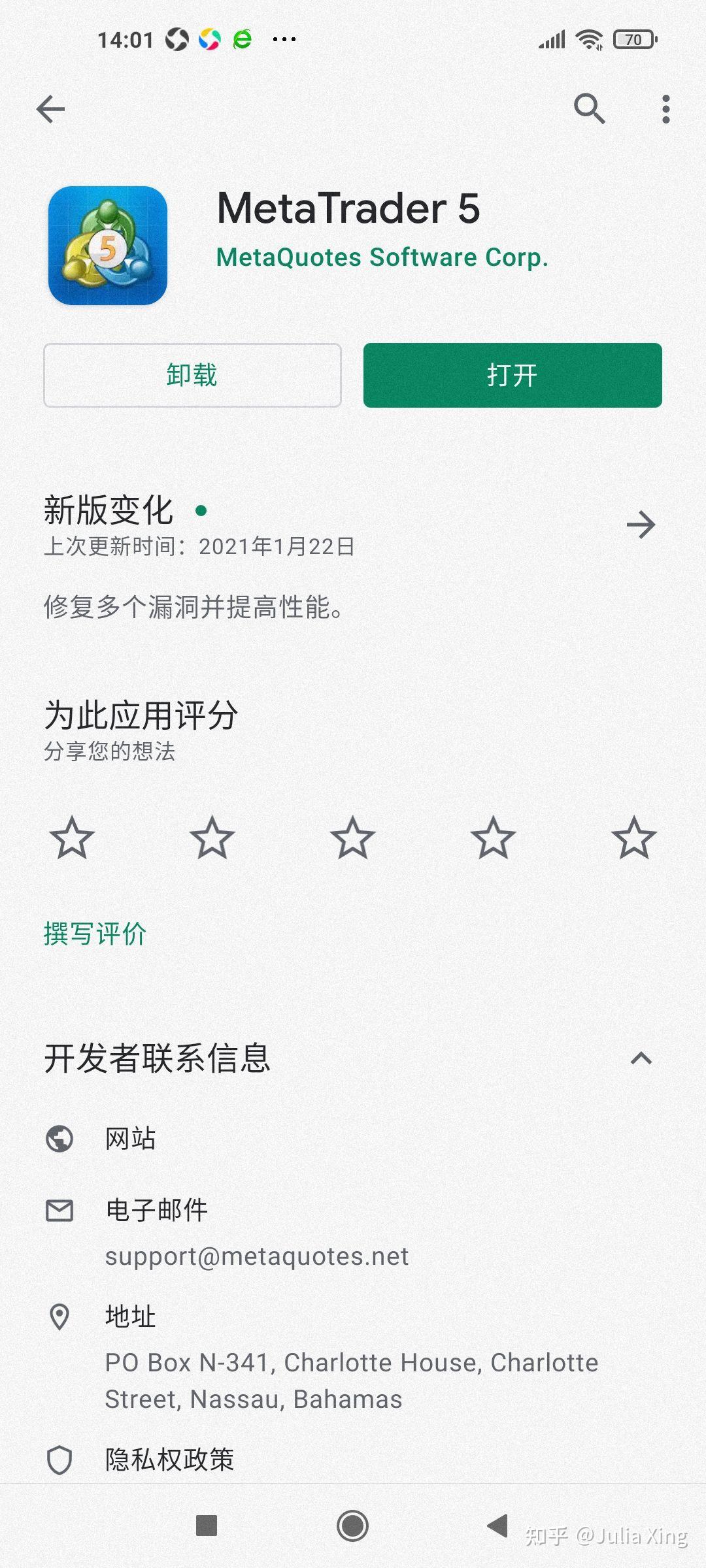
Task: Tap the MetaTrader 5 app icon
Action: click(x=109, y=244)
